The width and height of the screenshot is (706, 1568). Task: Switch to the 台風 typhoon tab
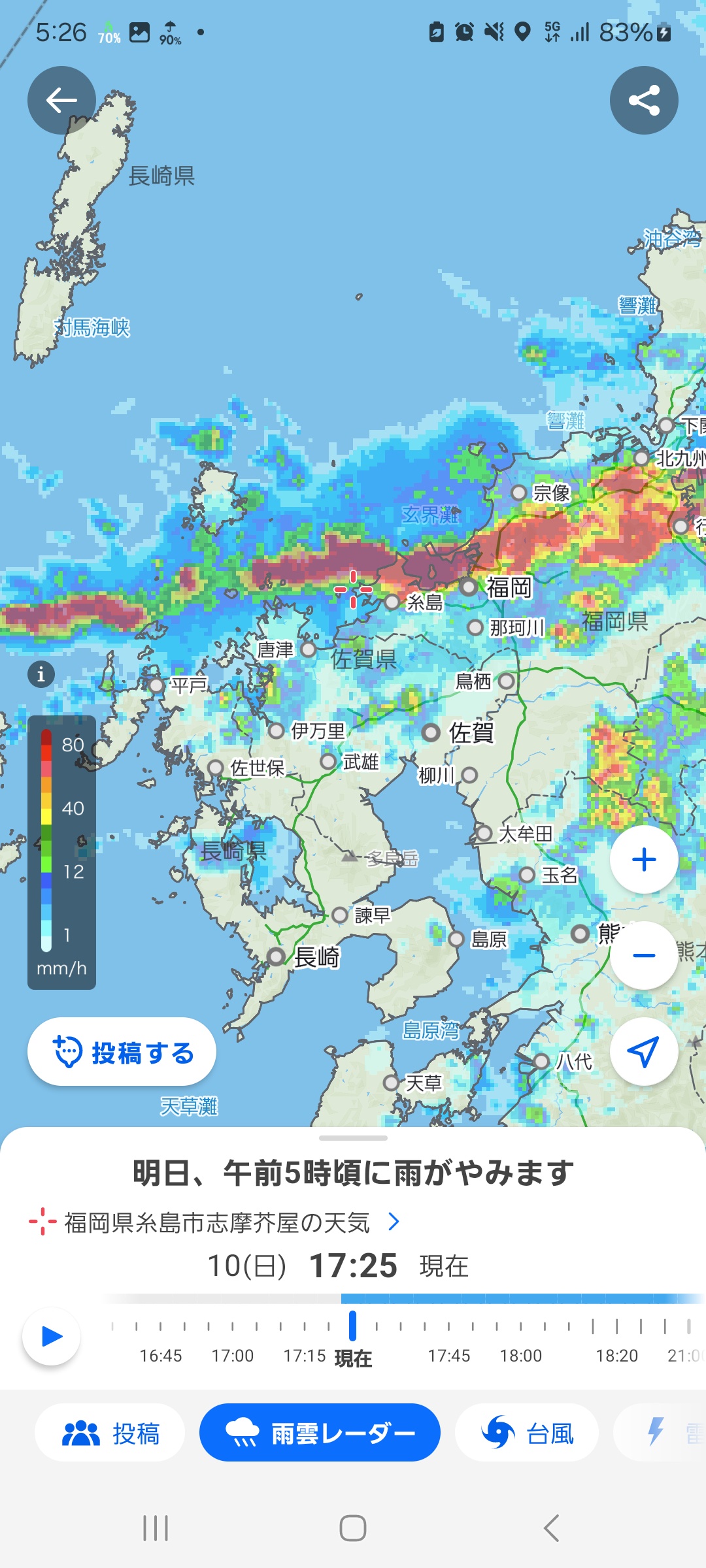pos(527,1433)
